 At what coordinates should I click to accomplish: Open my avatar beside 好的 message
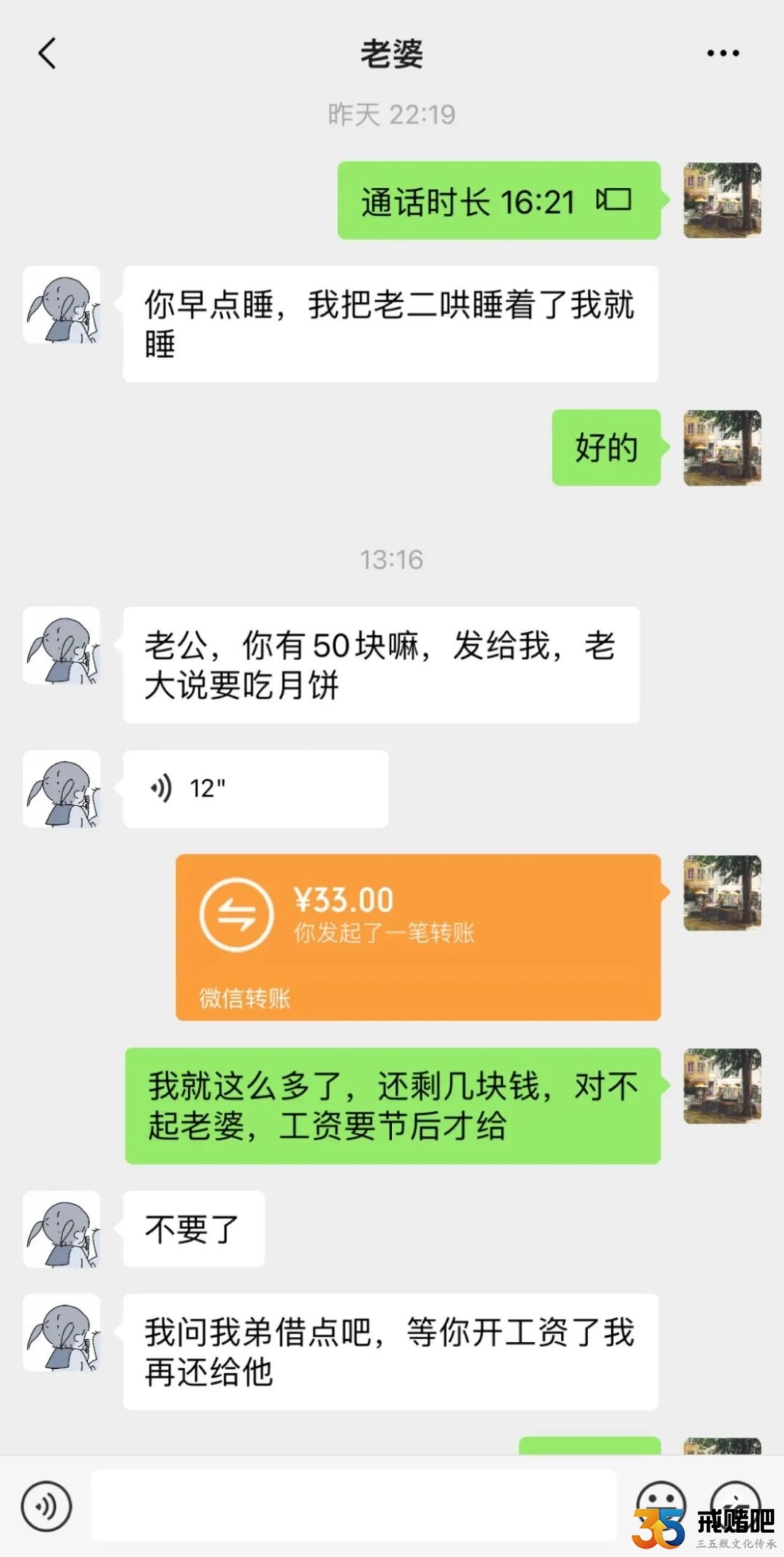click(722, 447)
